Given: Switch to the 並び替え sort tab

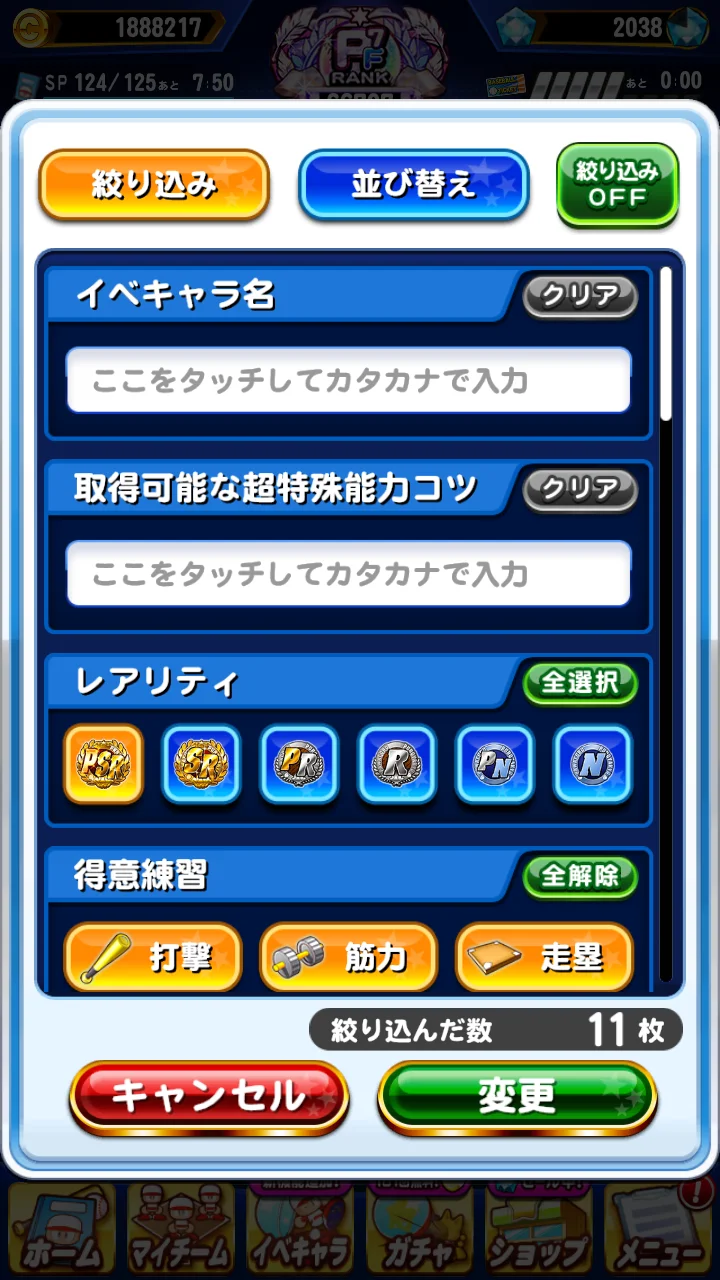Looking at the screenshot, I should tap(413, 185).
